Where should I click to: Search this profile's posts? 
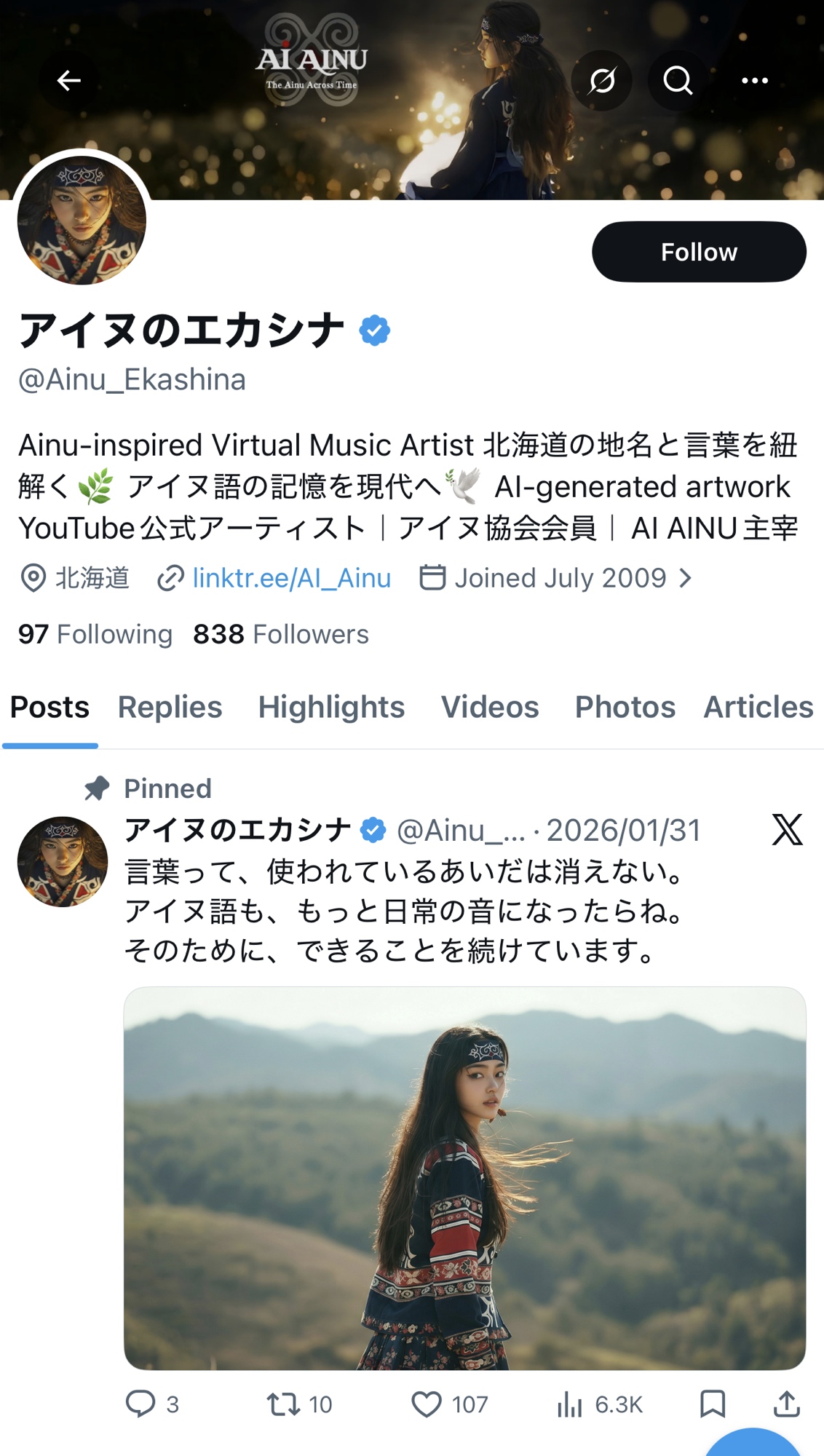678,80
